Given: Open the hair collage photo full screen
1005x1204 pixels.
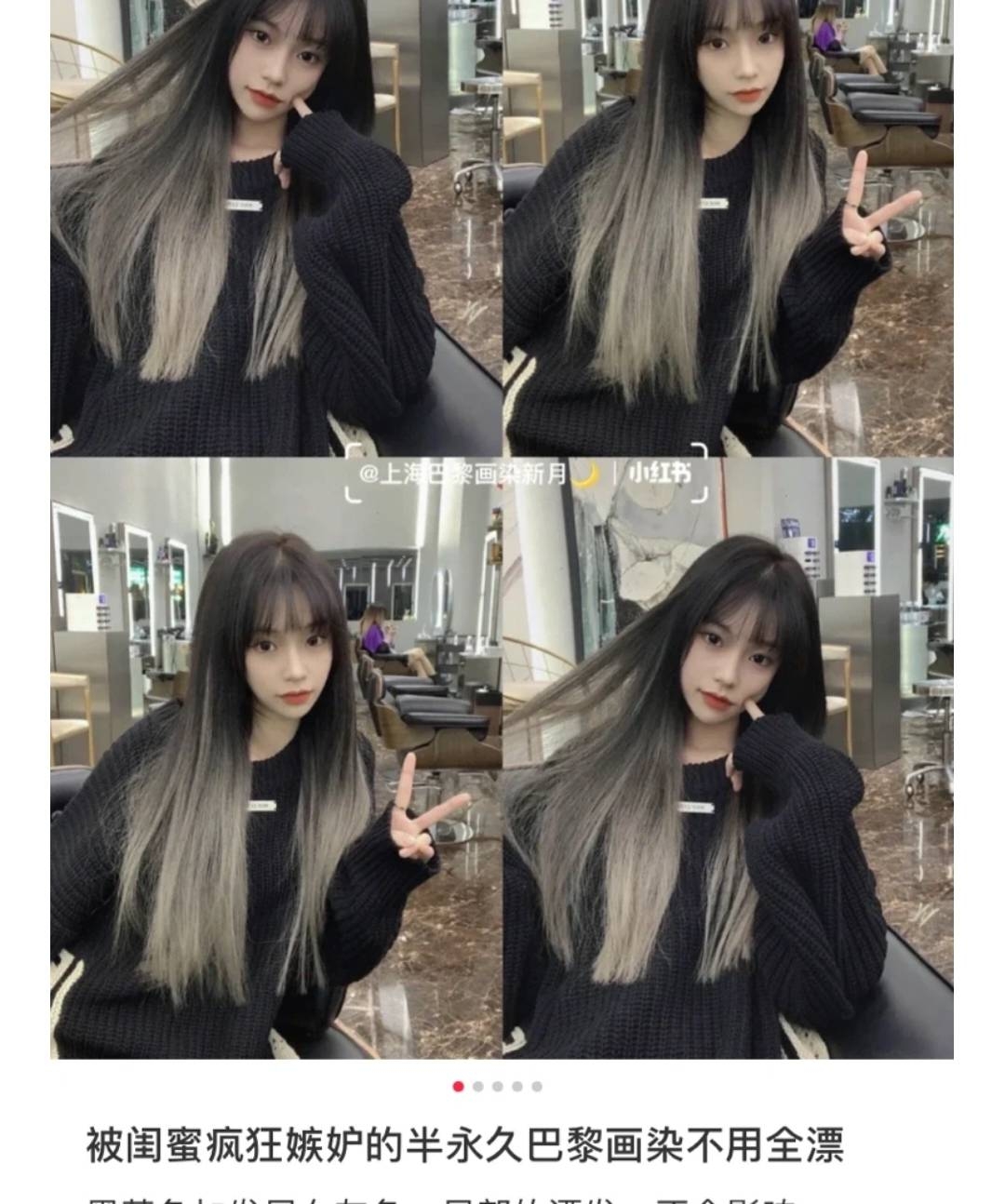Looking at the screenshot, I should (502, 528).
